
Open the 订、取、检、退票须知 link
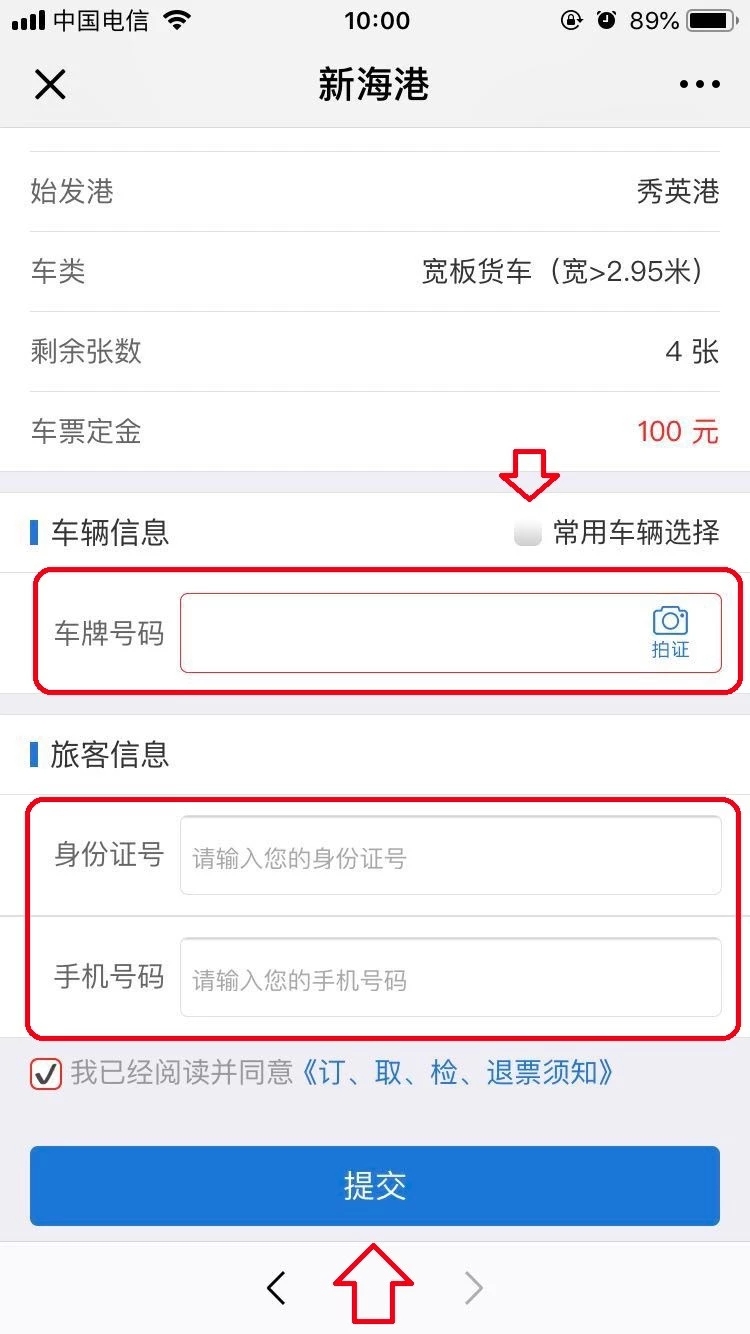pyautogui.click(x=456, y=1073)
